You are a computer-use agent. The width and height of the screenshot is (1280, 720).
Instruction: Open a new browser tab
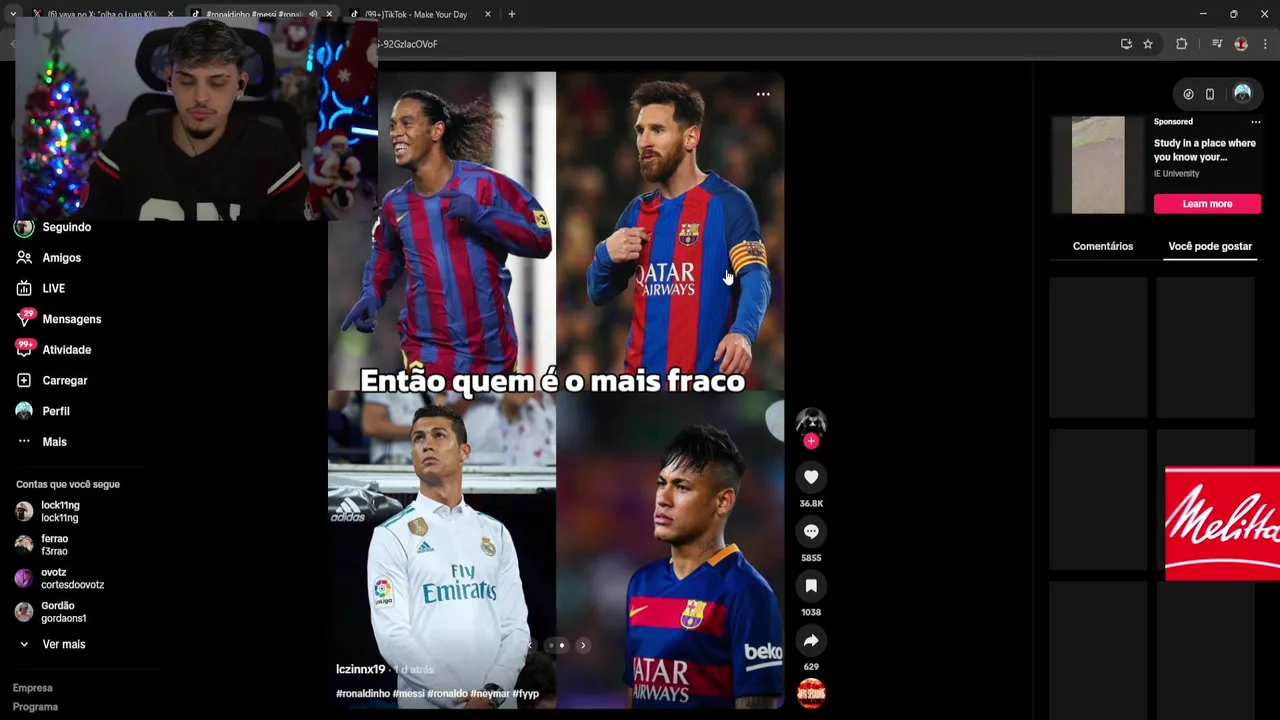512,14
